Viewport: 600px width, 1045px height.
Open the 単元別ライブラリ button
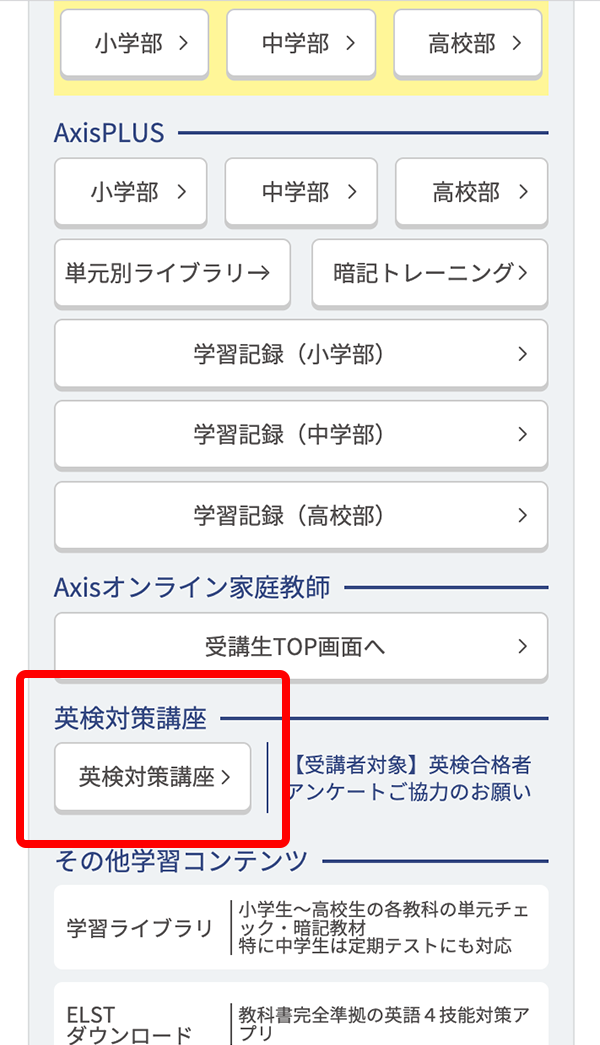coord(172,272)
